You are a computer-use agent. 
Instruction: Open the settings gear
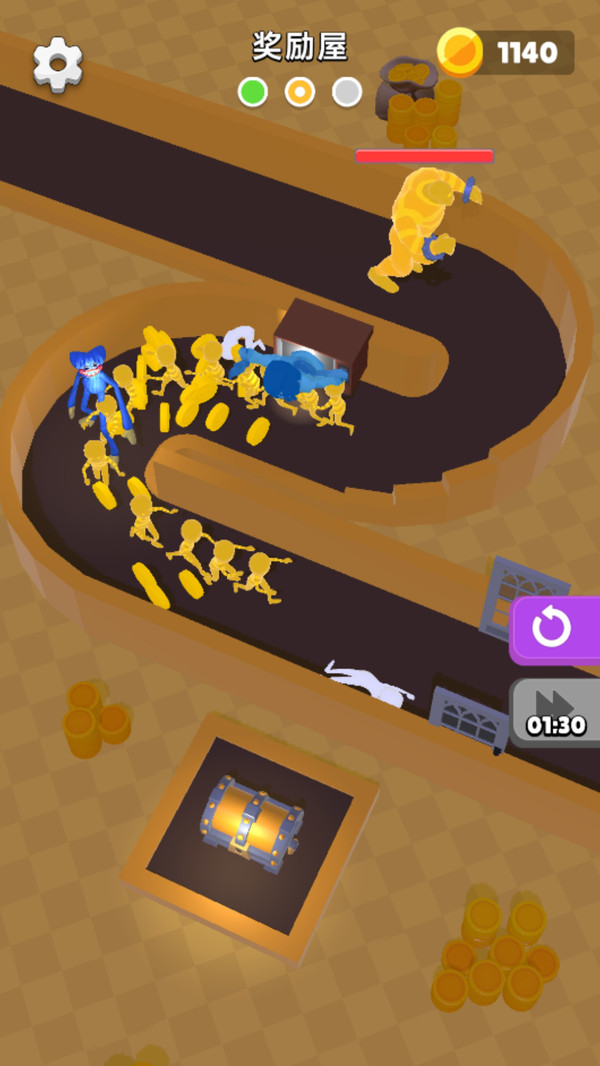[x=58, y=64]
